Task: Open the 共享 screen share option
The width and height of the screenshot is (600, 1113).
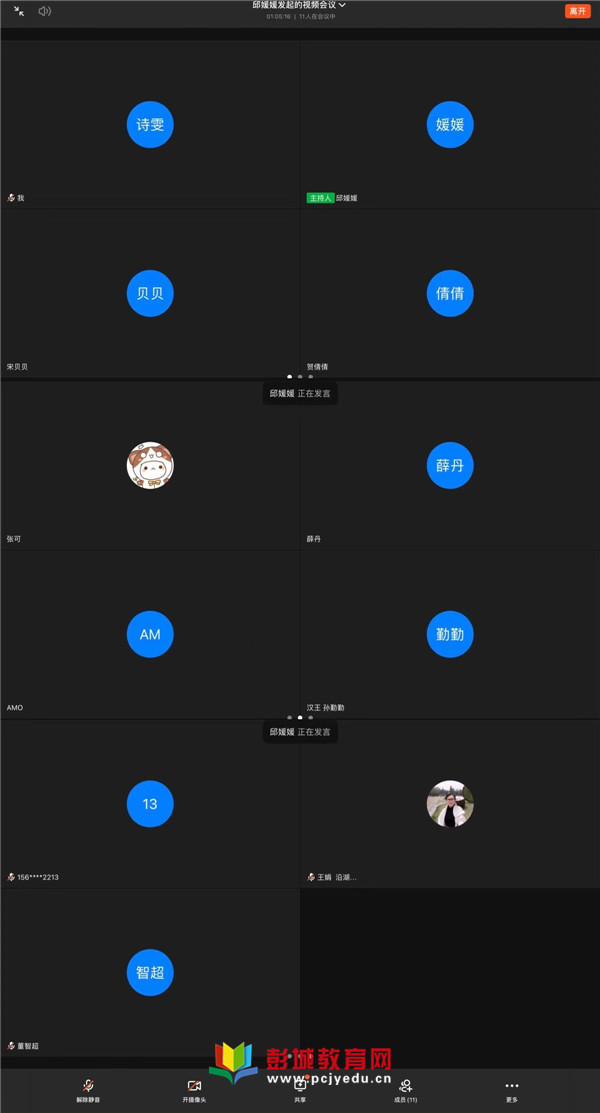Action: [300, 1089]
